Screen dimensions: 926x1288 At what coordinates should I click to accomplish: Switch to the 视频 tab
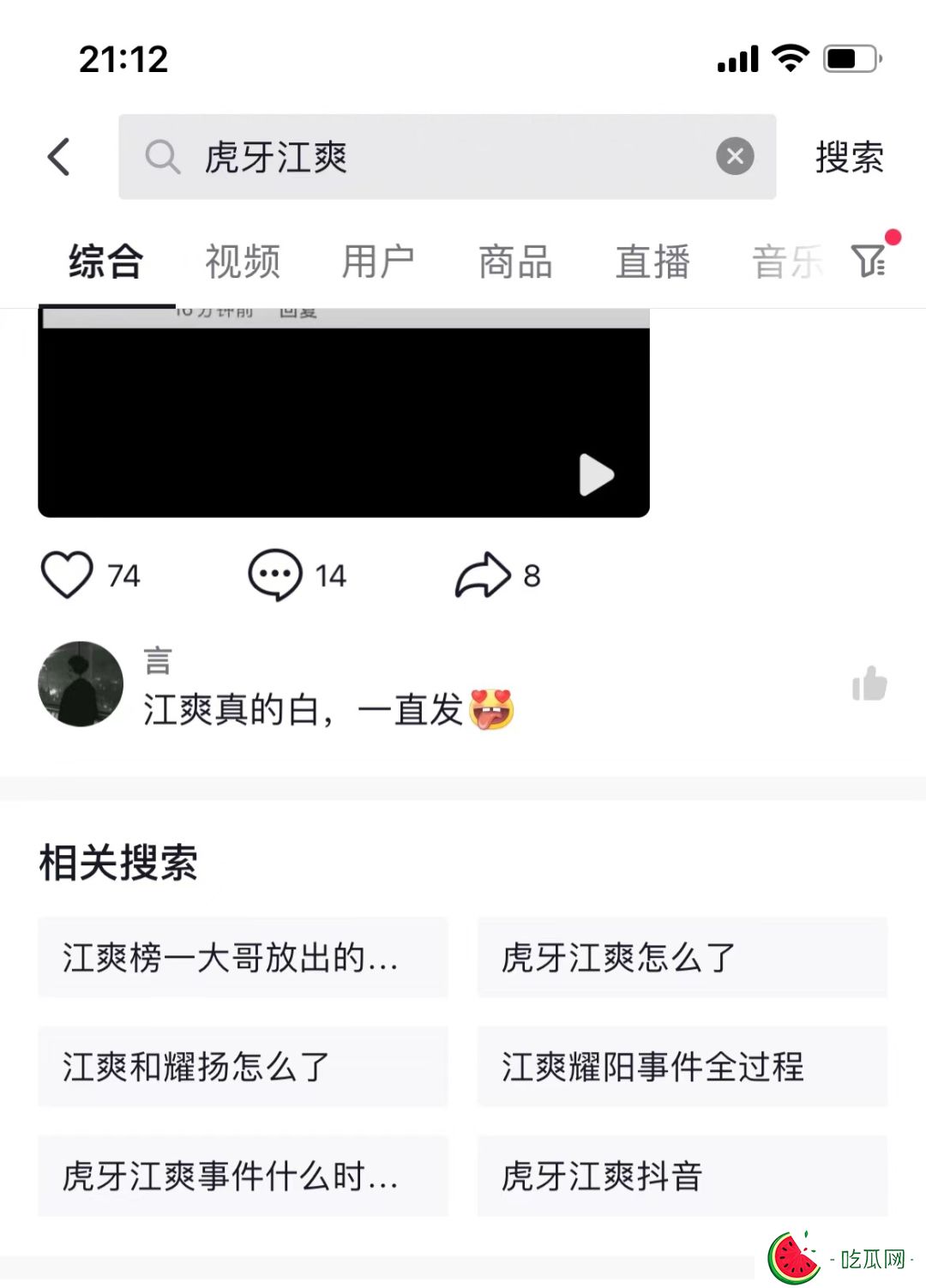243,262
